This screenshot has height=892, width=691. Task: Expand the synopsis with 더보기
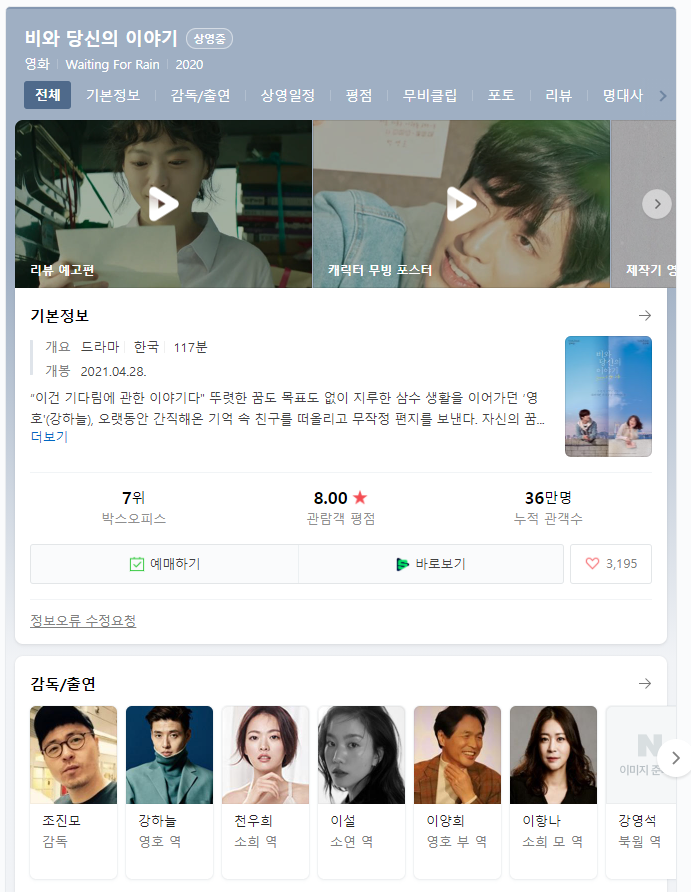tap(49, 437)
